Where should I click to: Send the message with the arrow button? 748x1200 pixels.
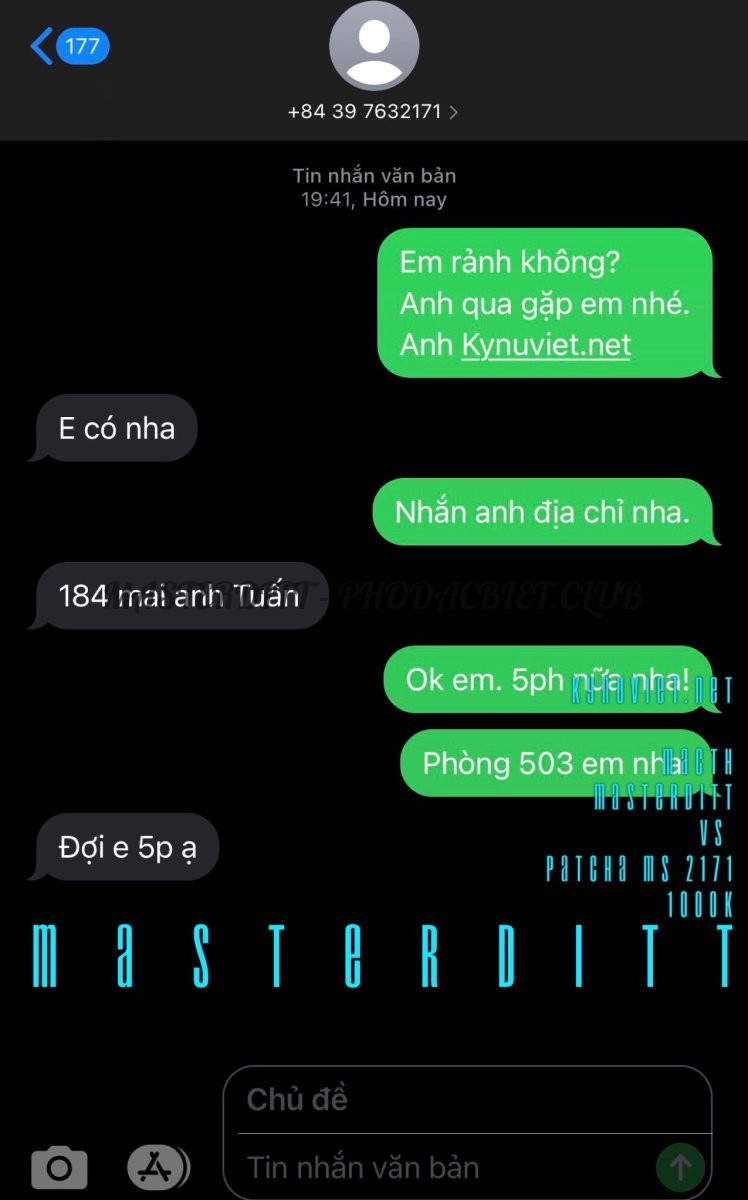click(680, 1166)
